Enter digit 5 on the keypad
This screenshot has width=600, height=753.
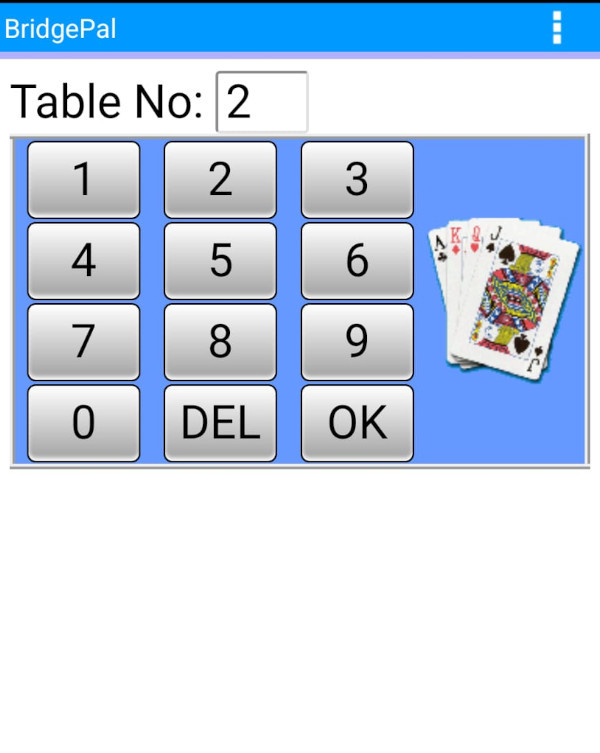[220, 261]
